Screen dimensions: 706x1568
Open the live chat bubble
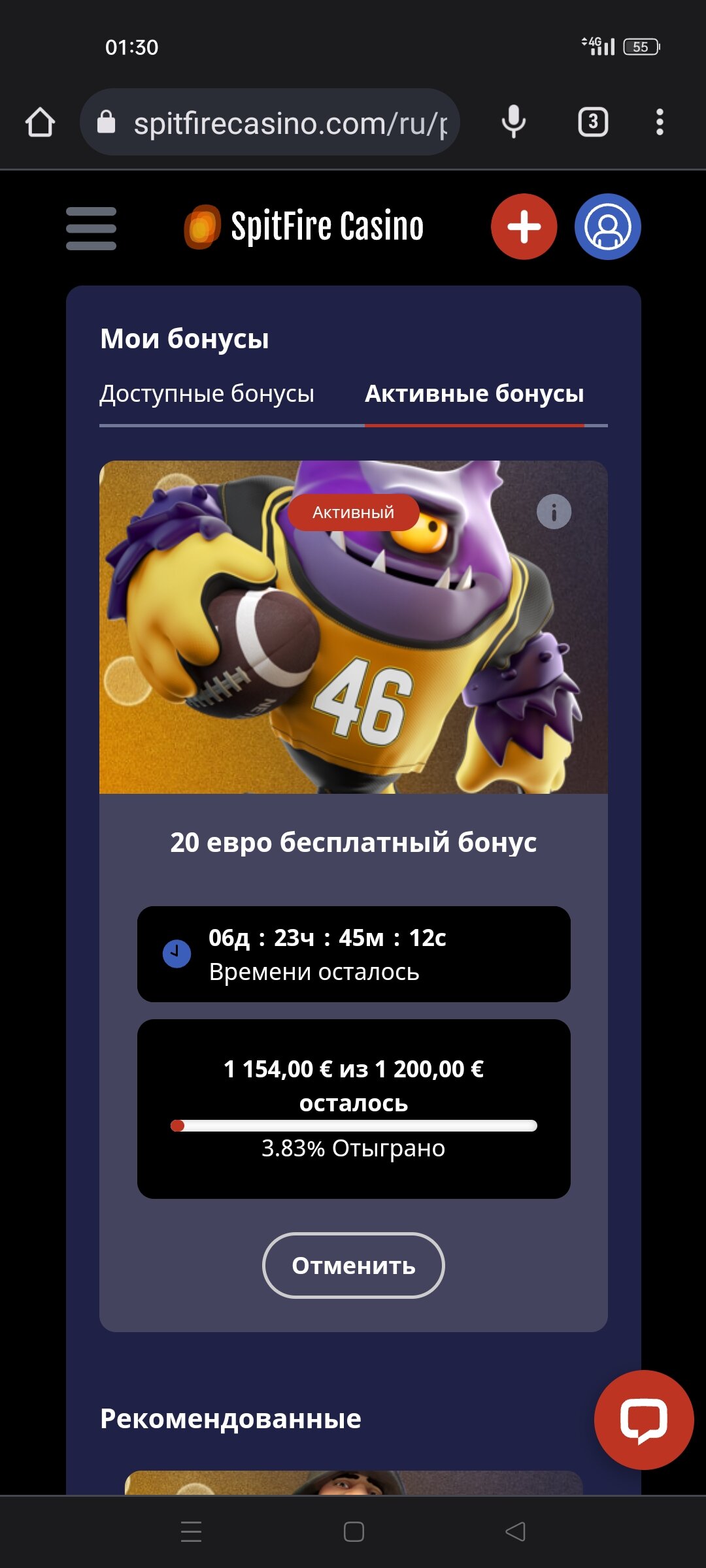tap(643, 1419)
